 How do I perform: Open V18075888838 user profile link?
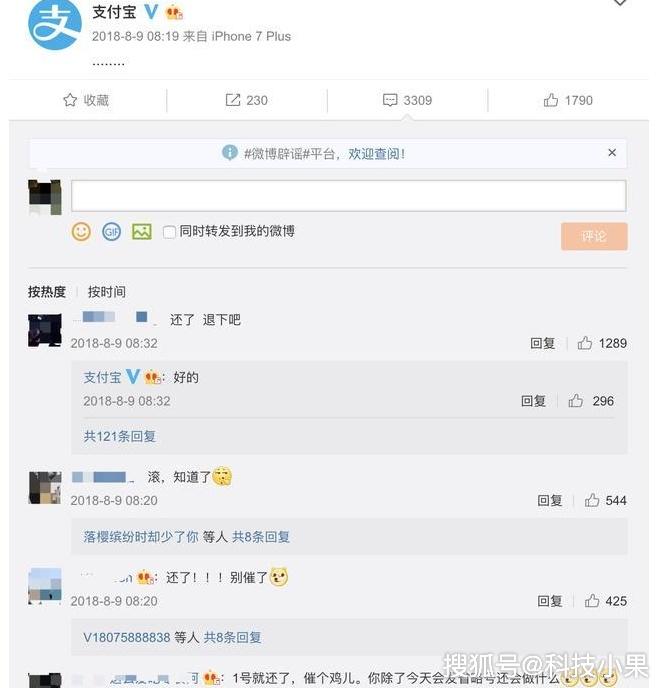click(x=127, y=637)
